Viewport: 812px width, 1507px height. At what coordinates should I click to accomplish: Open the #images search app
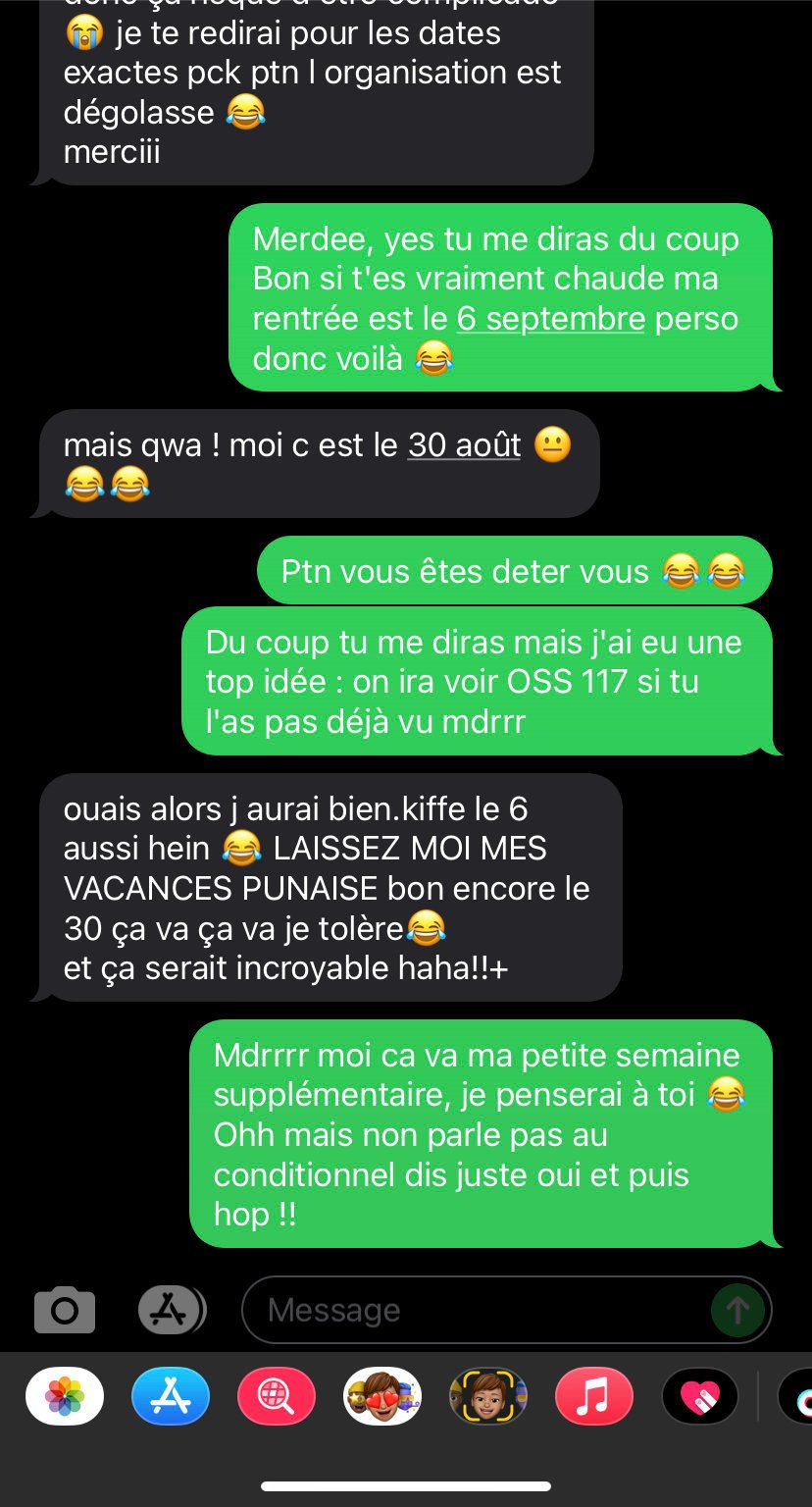point(277,1395)
